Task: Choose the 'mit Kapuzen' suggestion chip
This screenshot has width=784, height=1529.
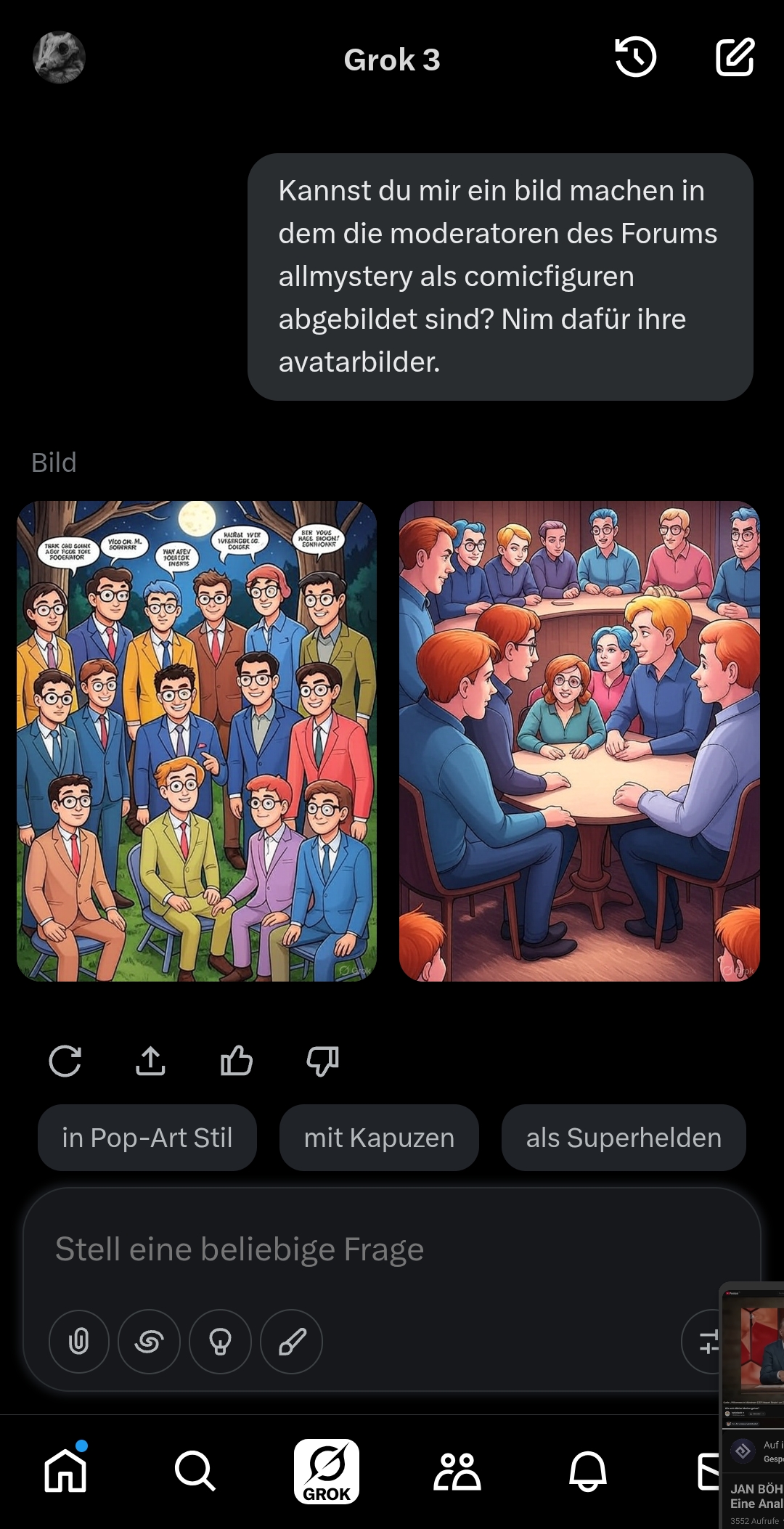Action: click(379, 1138)
